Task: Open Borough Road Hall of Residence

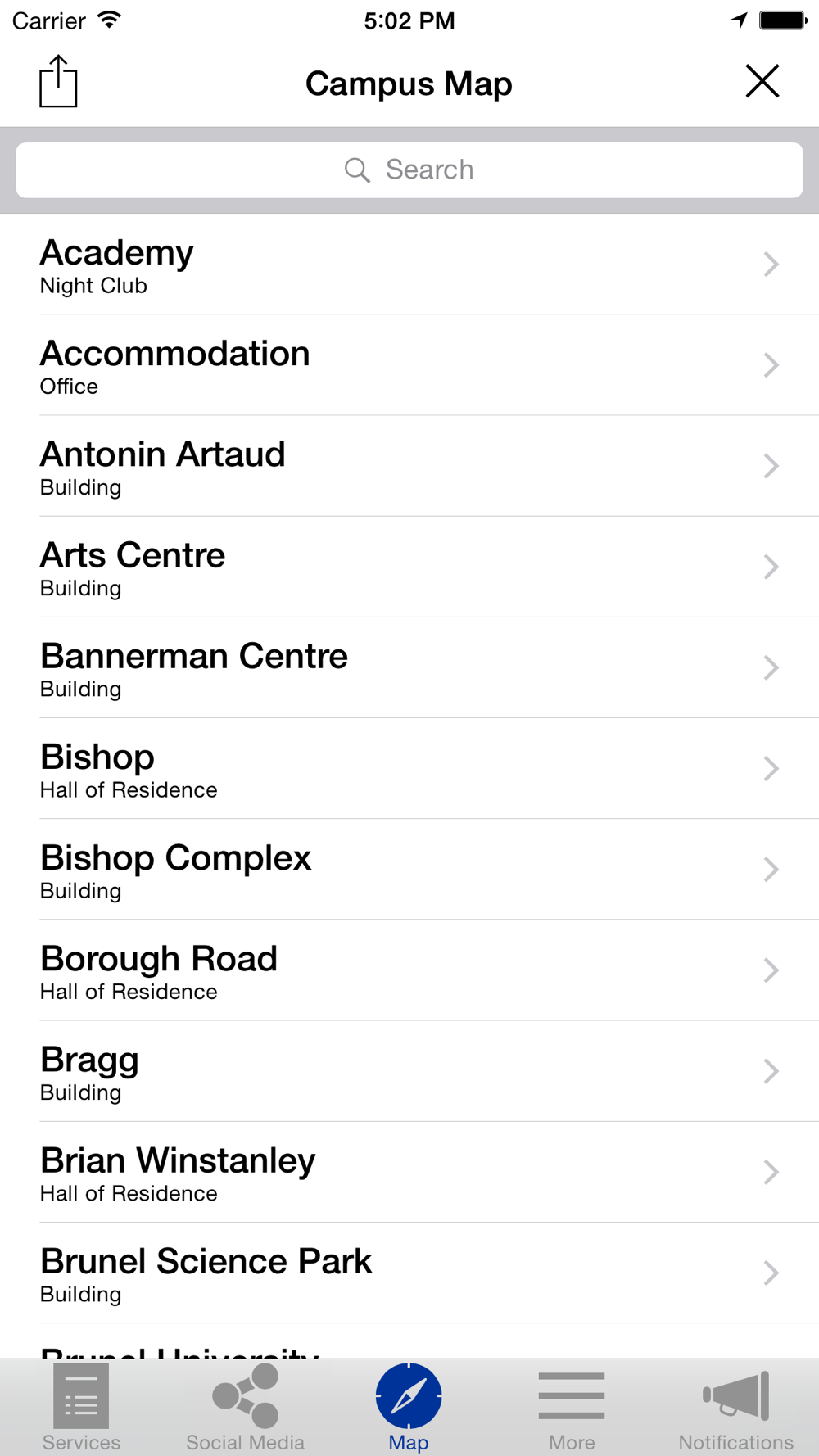Action: click(409, 970)
